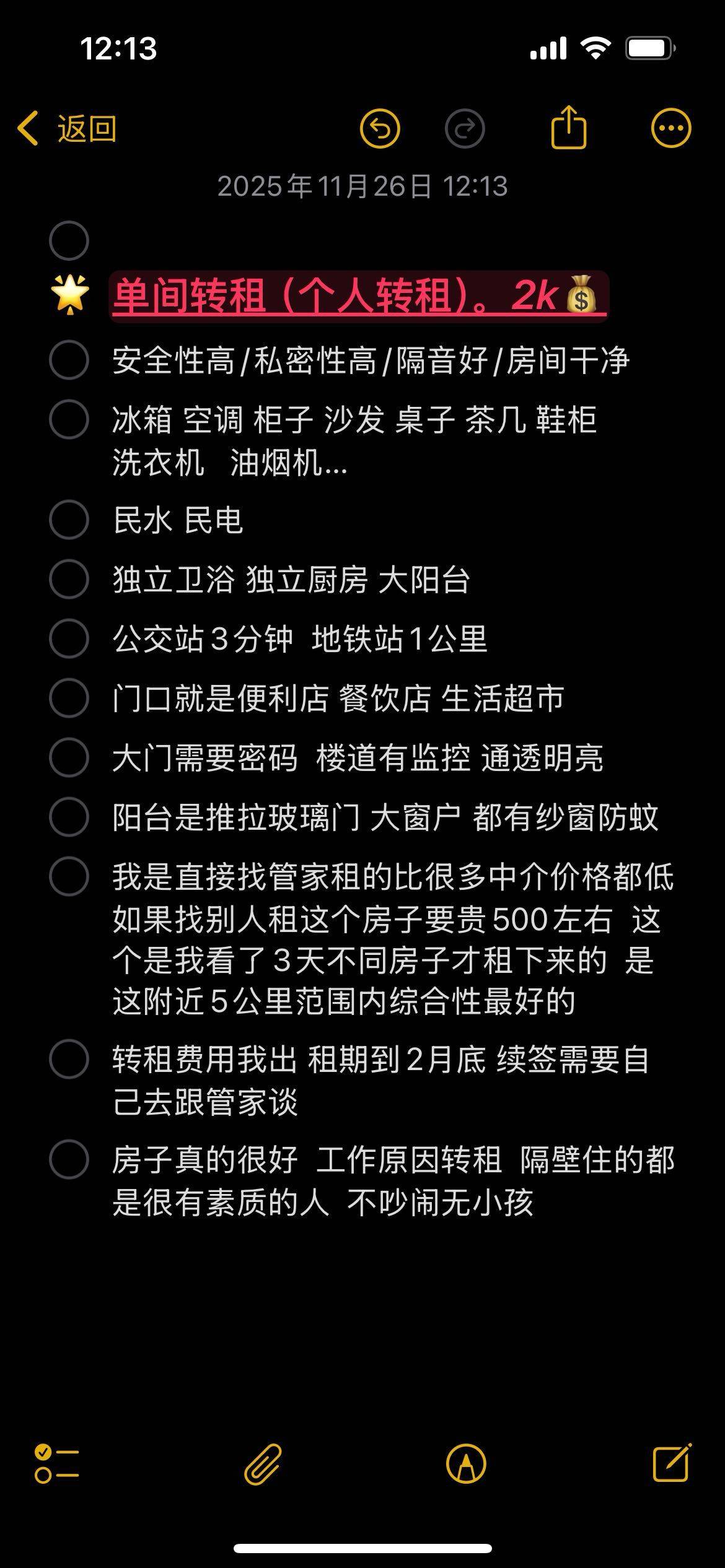The image size is (725, 1568).
Task: Tick the 房子真的很好 checklist circle
Action: pyautogui.click(x=69, y=1159)
